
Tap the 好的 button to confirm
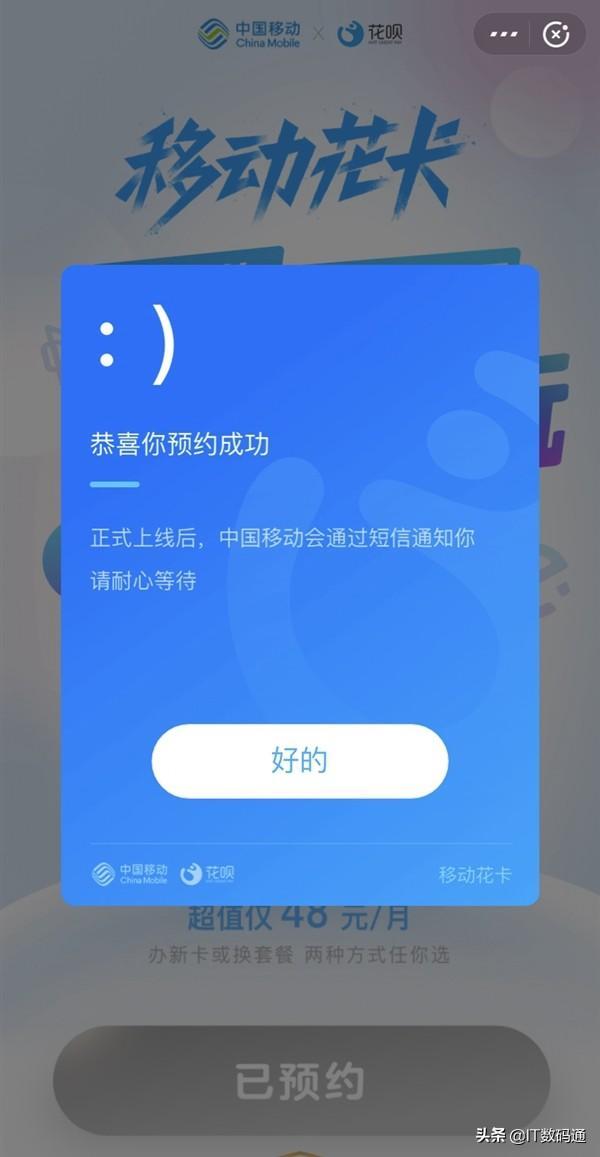pyautogui.click(x=299, y=761)
